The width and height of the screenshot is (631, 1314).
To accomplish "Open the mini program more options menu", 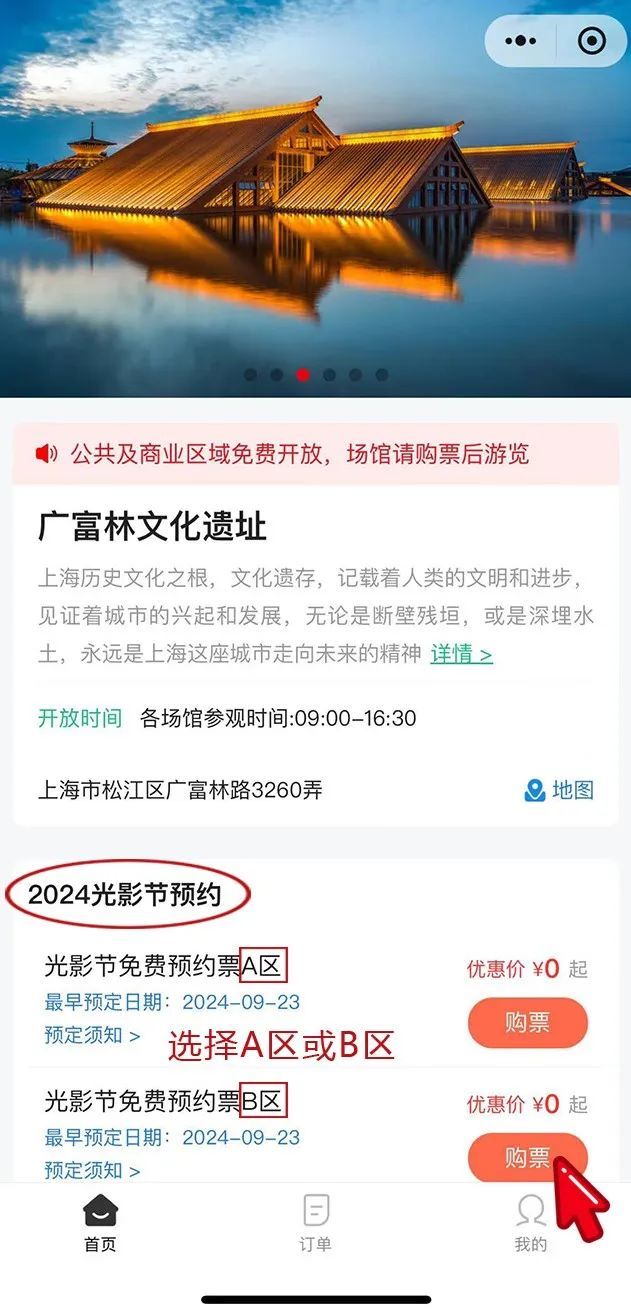I will coord(521,41).
